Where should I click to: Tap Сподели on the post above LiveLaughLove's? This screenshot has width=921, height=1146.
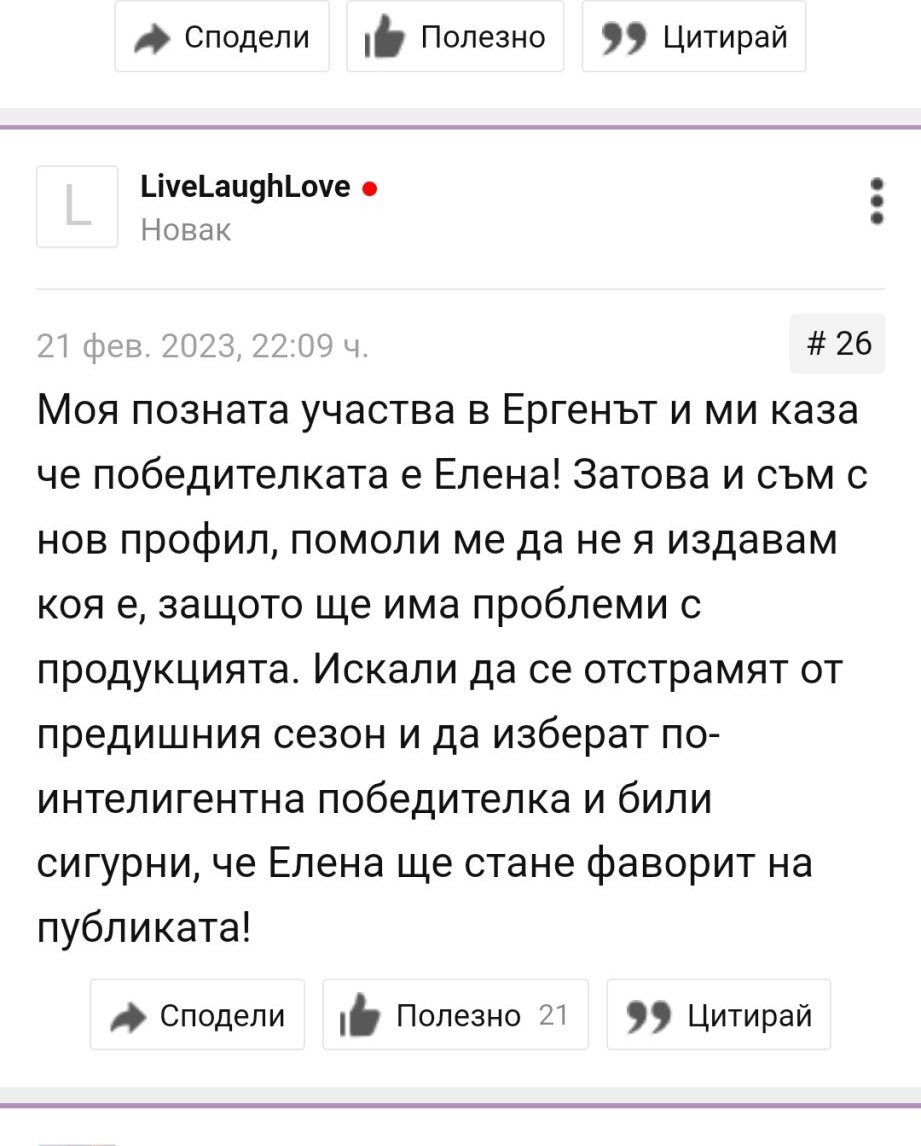pos(222,37)
